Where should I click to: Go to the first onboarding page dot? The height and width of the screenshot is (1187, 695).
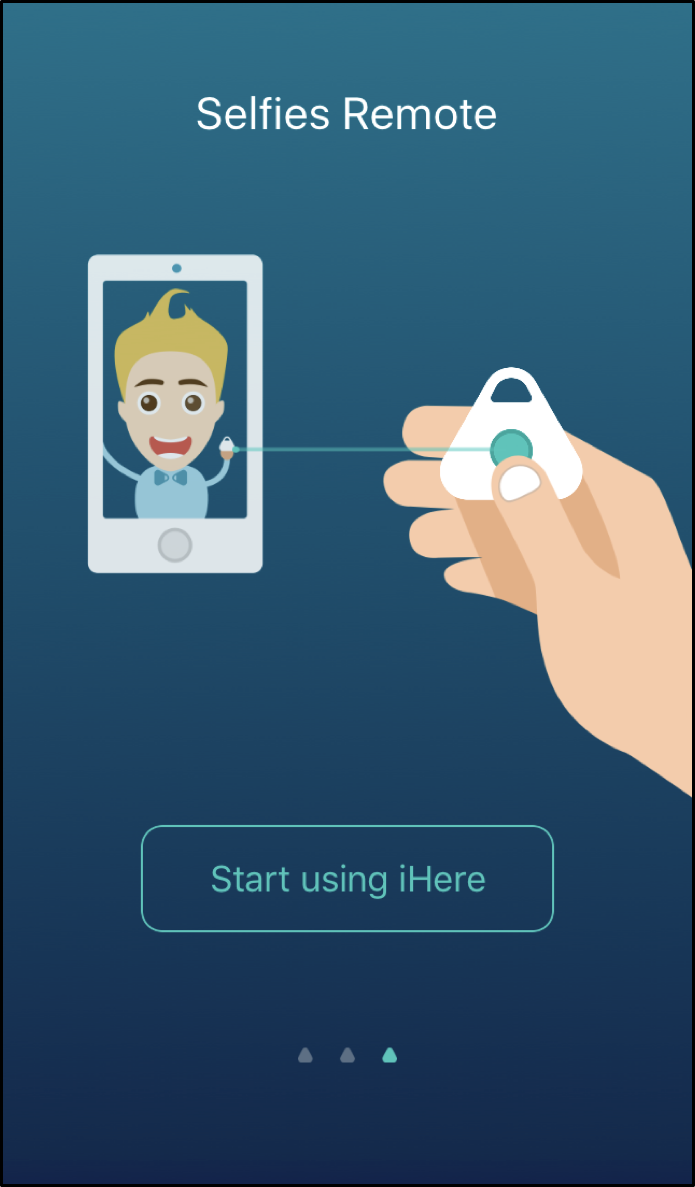tap(305, 1055)
